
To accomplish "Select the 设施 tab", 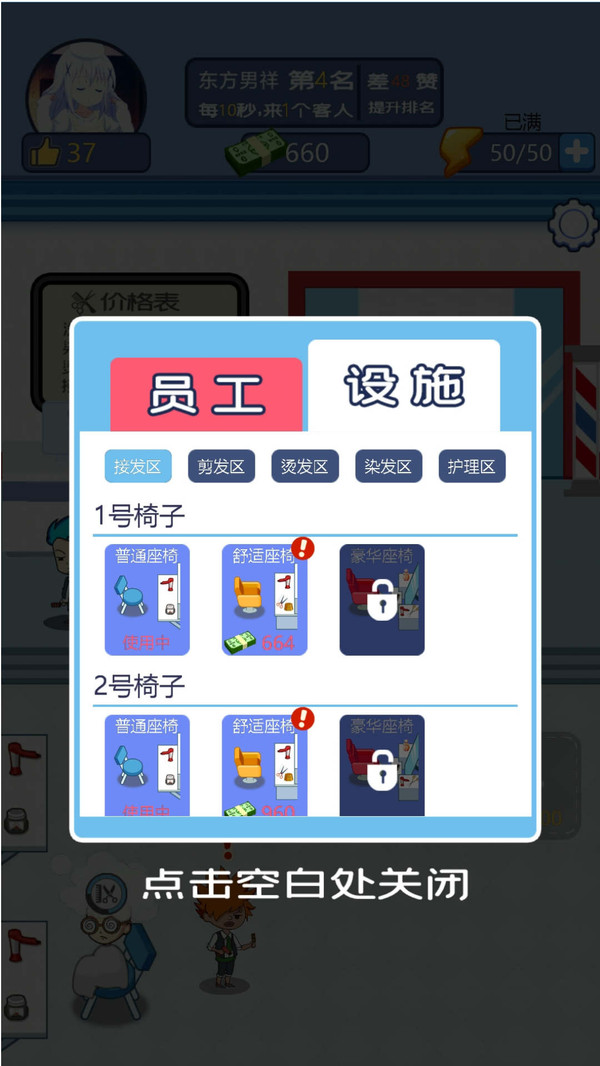I will point(404,387).
